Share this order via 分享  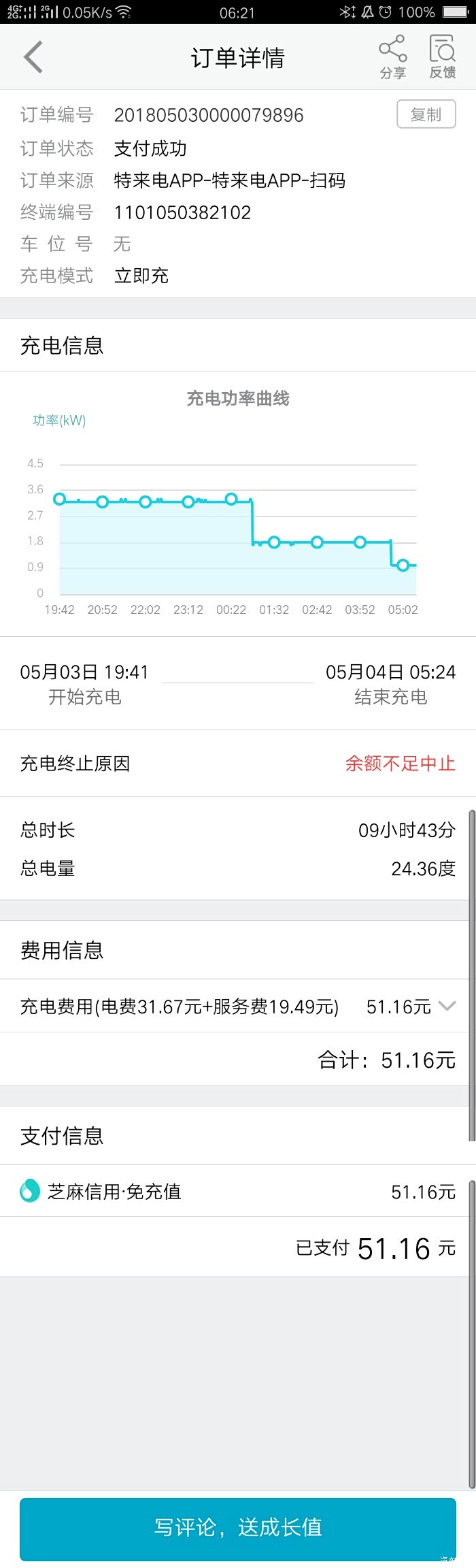pyautogui.click(x=393, y=57)
